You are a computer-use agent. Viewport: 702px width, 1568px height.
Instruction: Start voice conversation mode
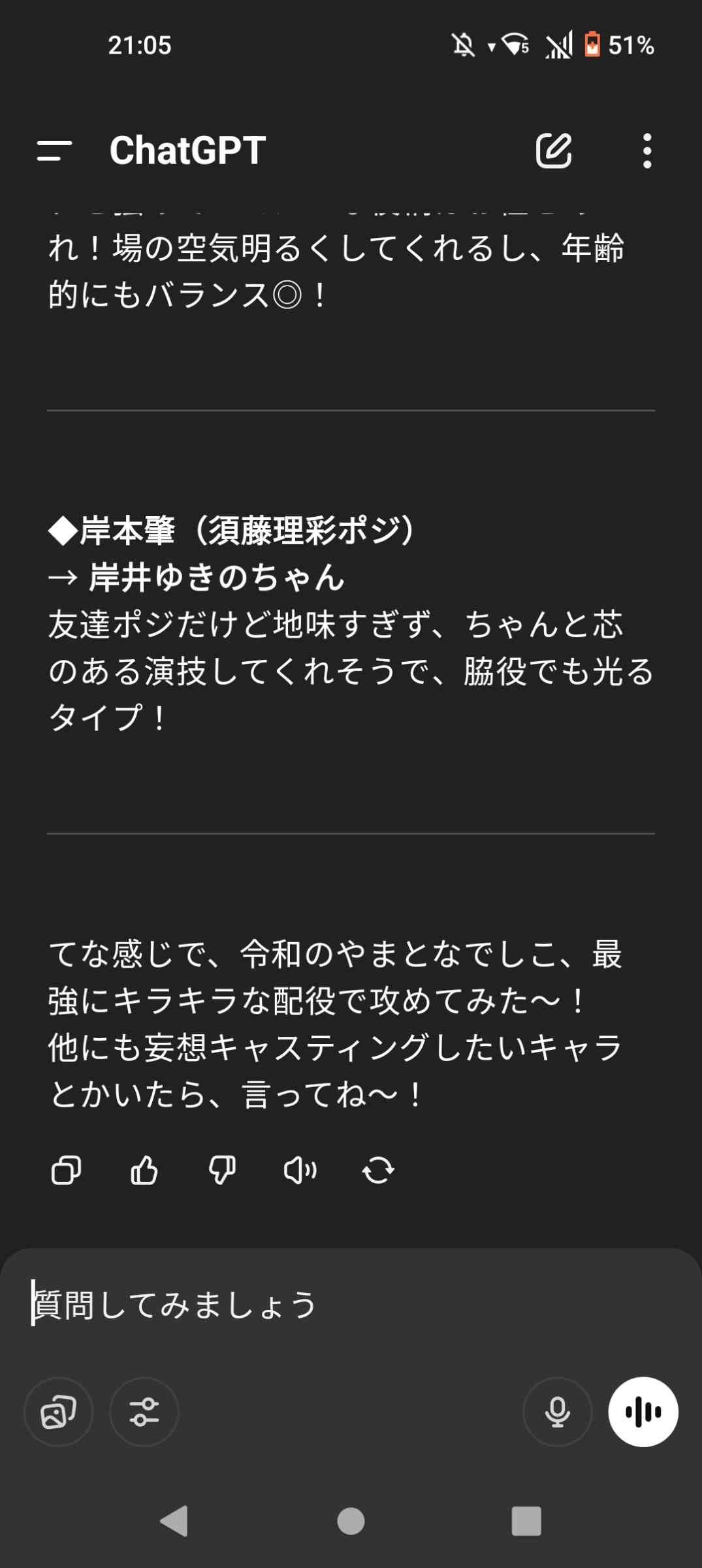pyautogui.click(x=643, y=1412)
